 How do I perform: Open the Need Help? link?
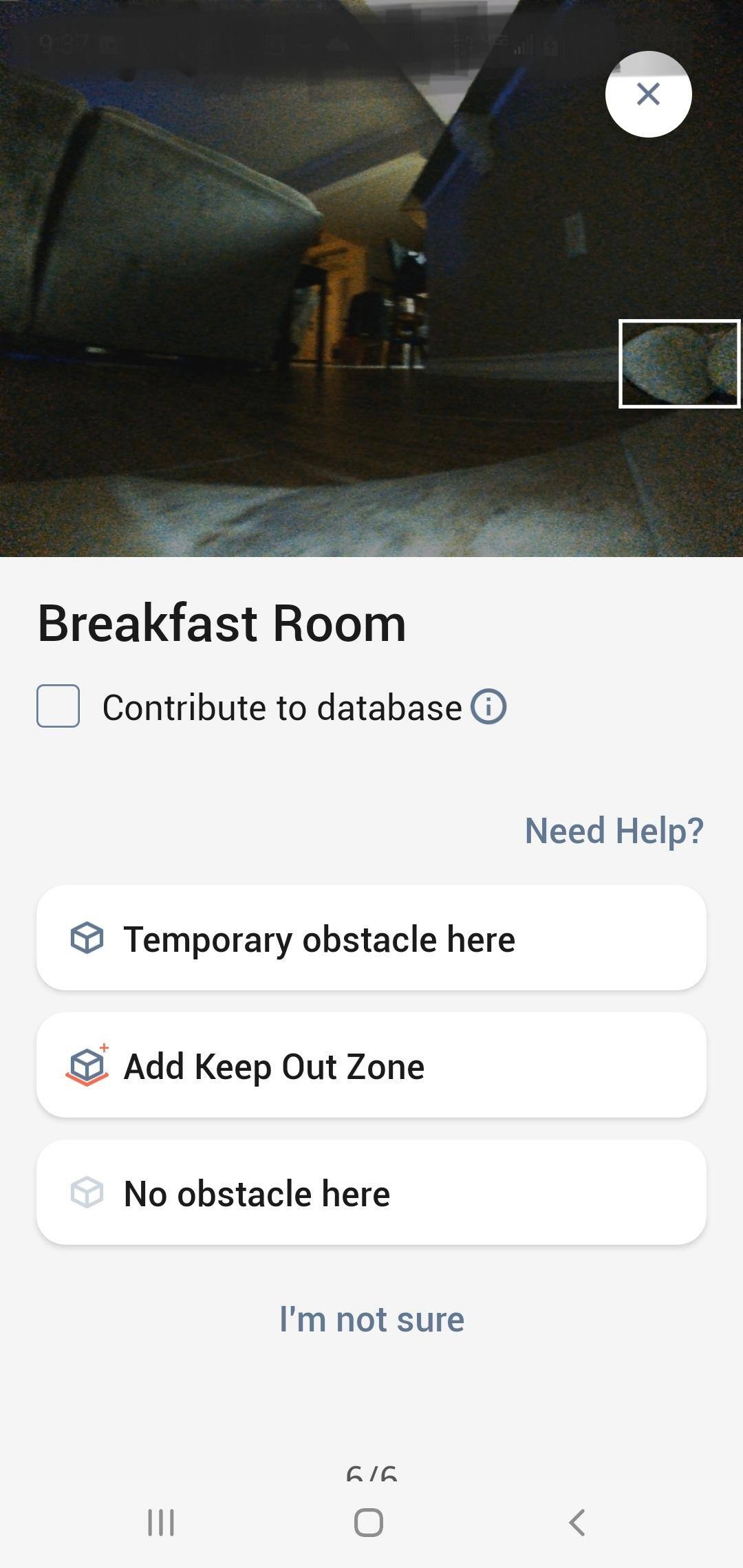click(x=614, y=831)
